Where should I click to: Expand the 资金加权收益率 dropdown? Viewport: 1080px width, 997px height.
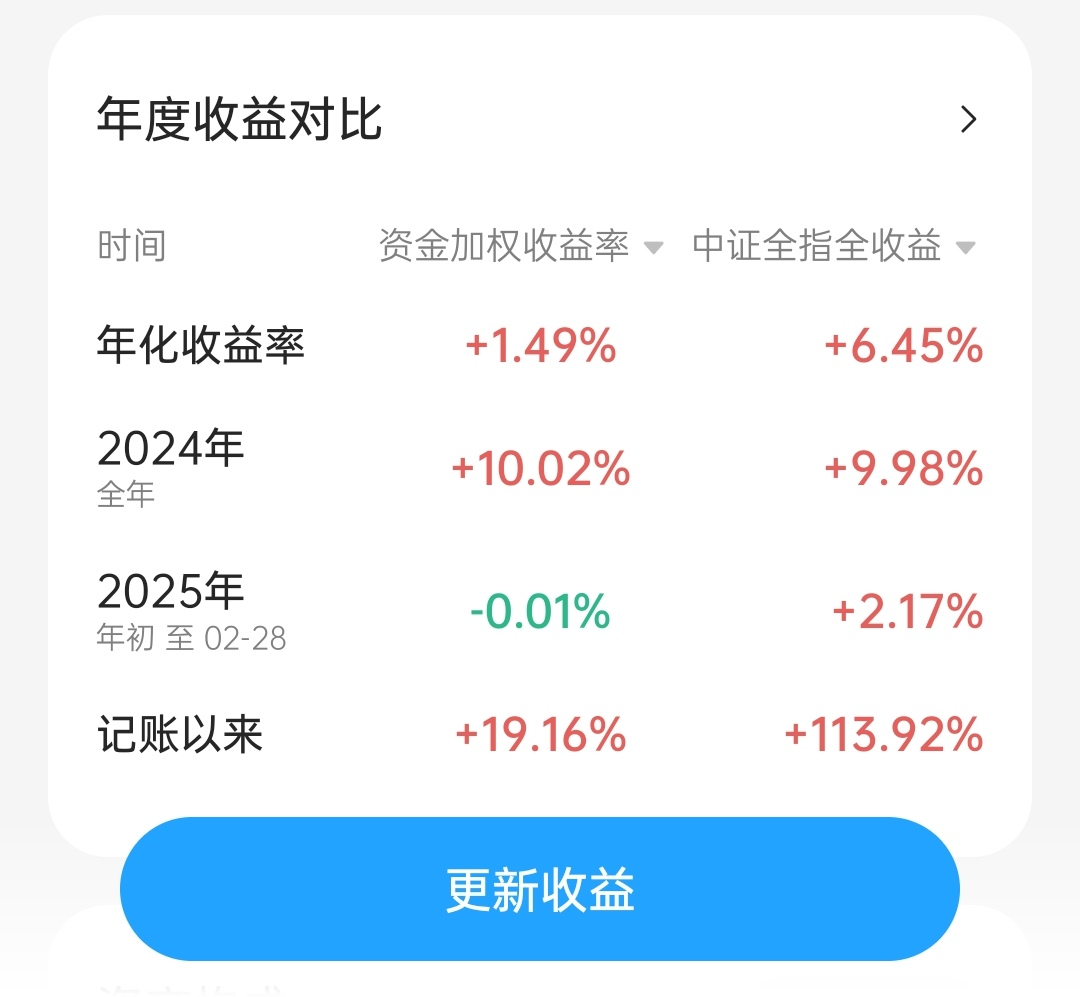click(653, 247)
